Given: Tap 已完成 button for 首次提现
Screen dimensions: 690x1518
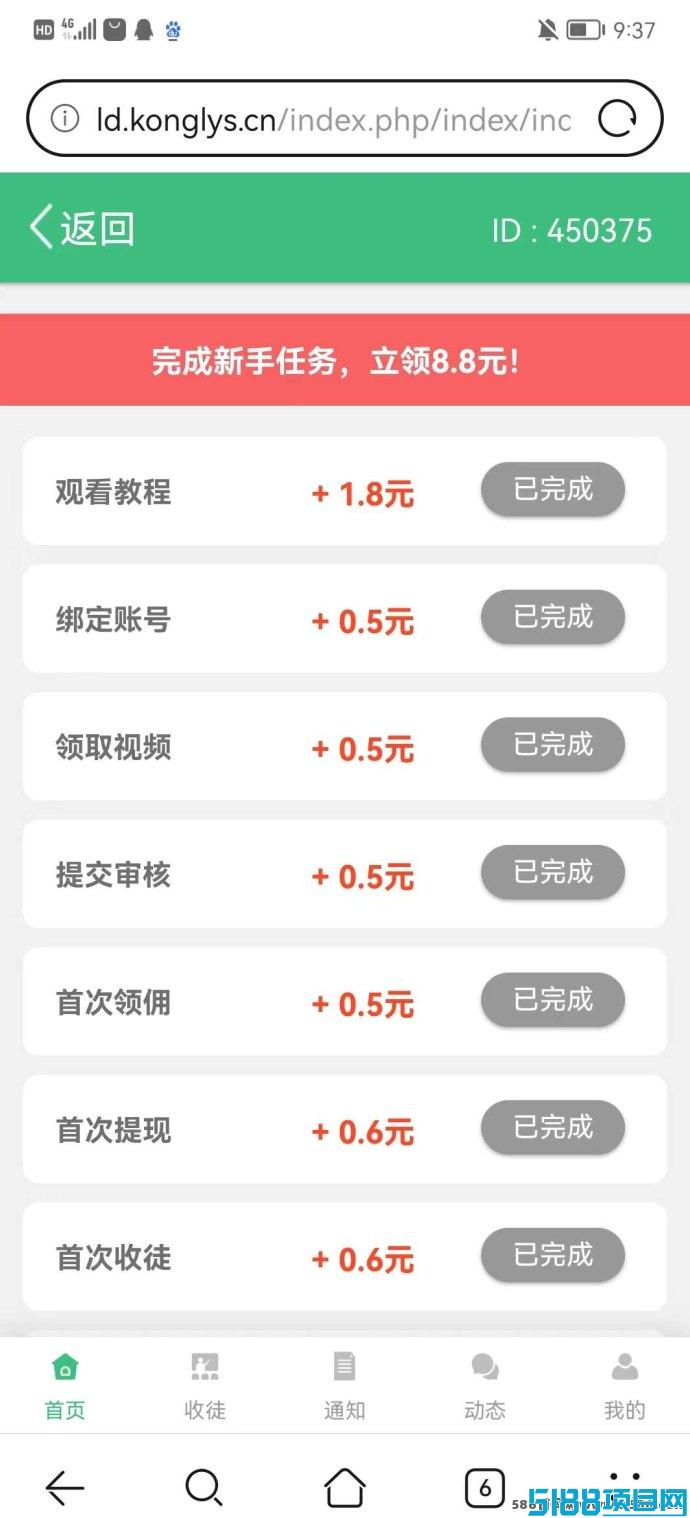Looking at the screenshot, I should tap(553, 1127).
